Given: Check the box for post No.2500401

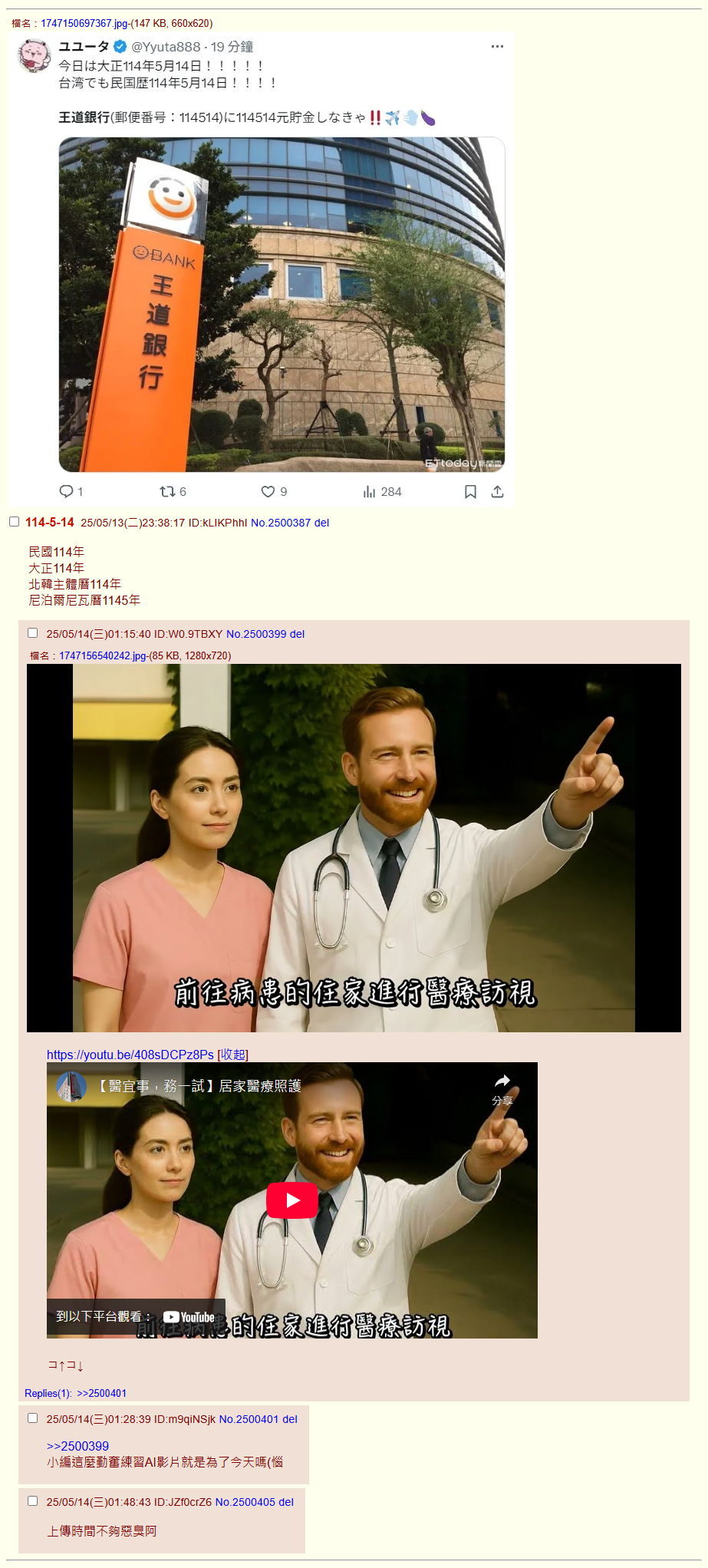Looking at the screenshot, I should (x=32, y=1418).
